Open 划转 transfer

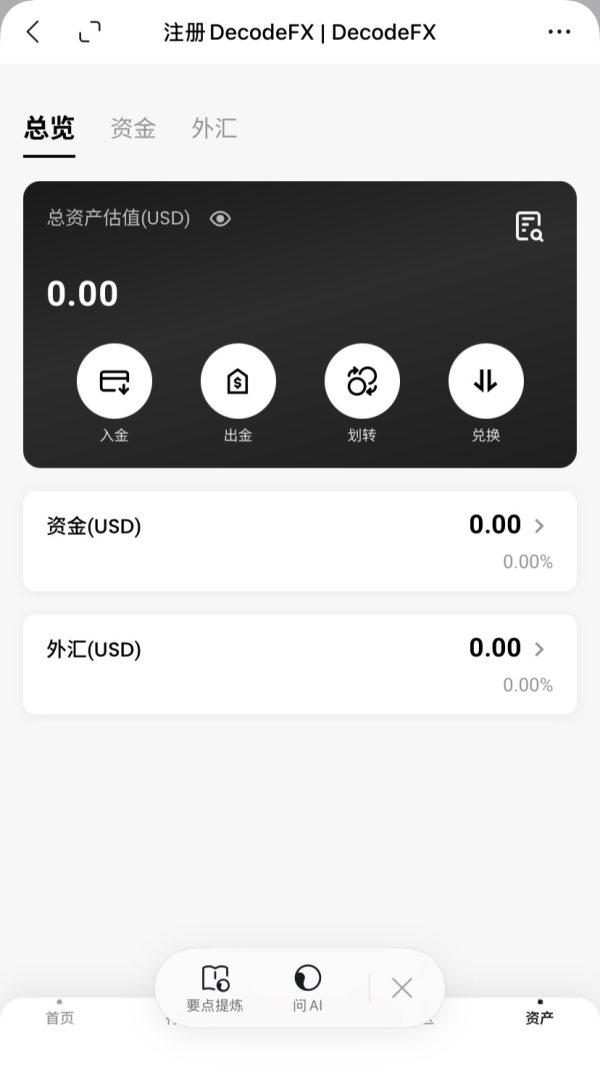362,381
